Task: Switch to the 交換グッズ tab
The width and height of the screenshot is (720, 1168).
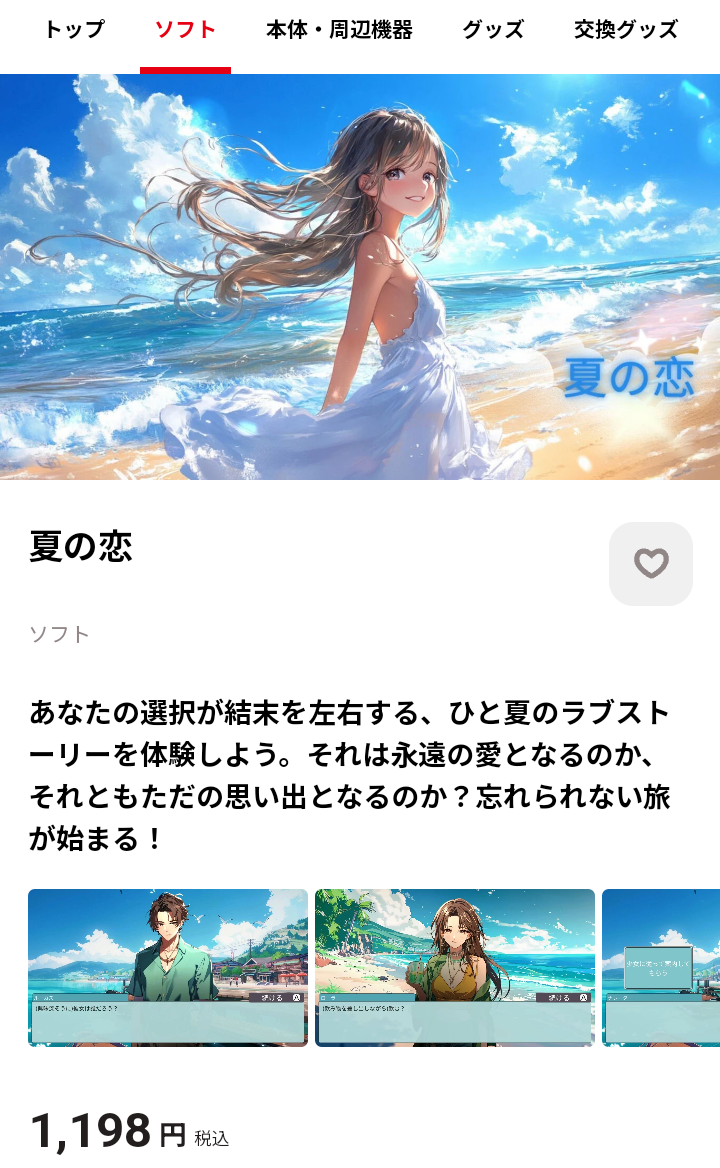Action: [626, 30]
